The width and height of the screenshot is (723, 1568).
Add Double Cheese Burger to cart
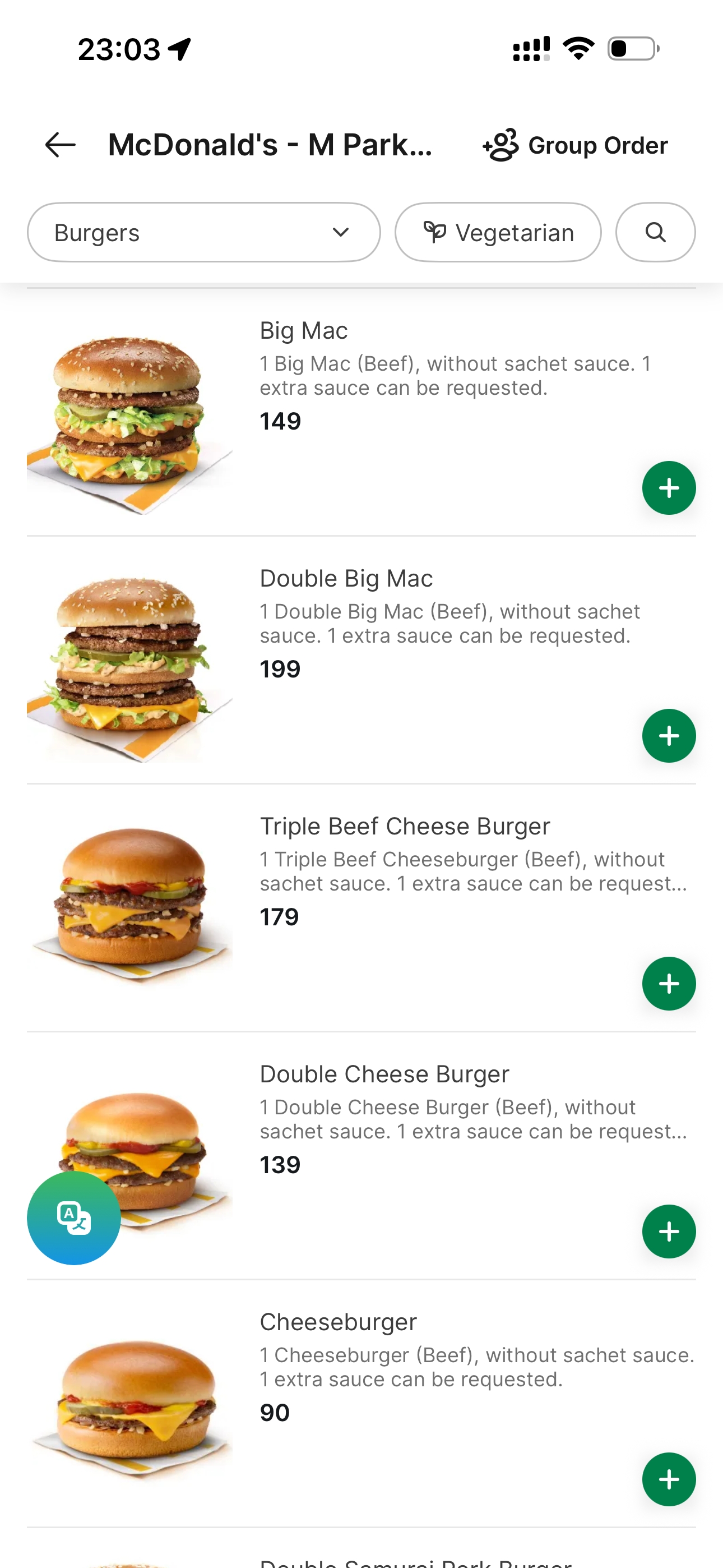tap(668, 1232)
